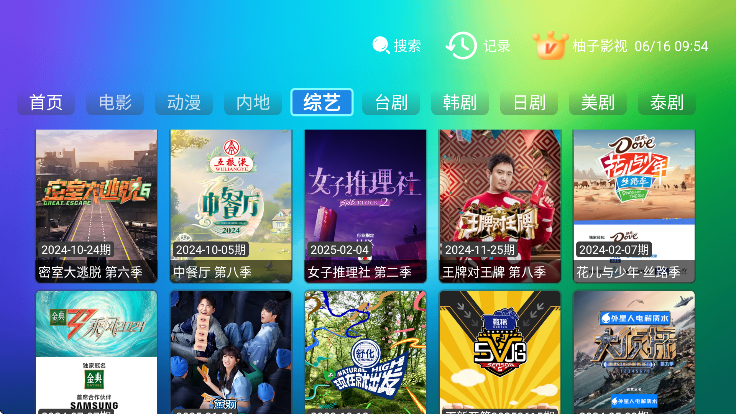Viewport: 736px width, 414px height.
Task: Open 花儿与少年·丝路季 show card
Action: tap(634, 205)
